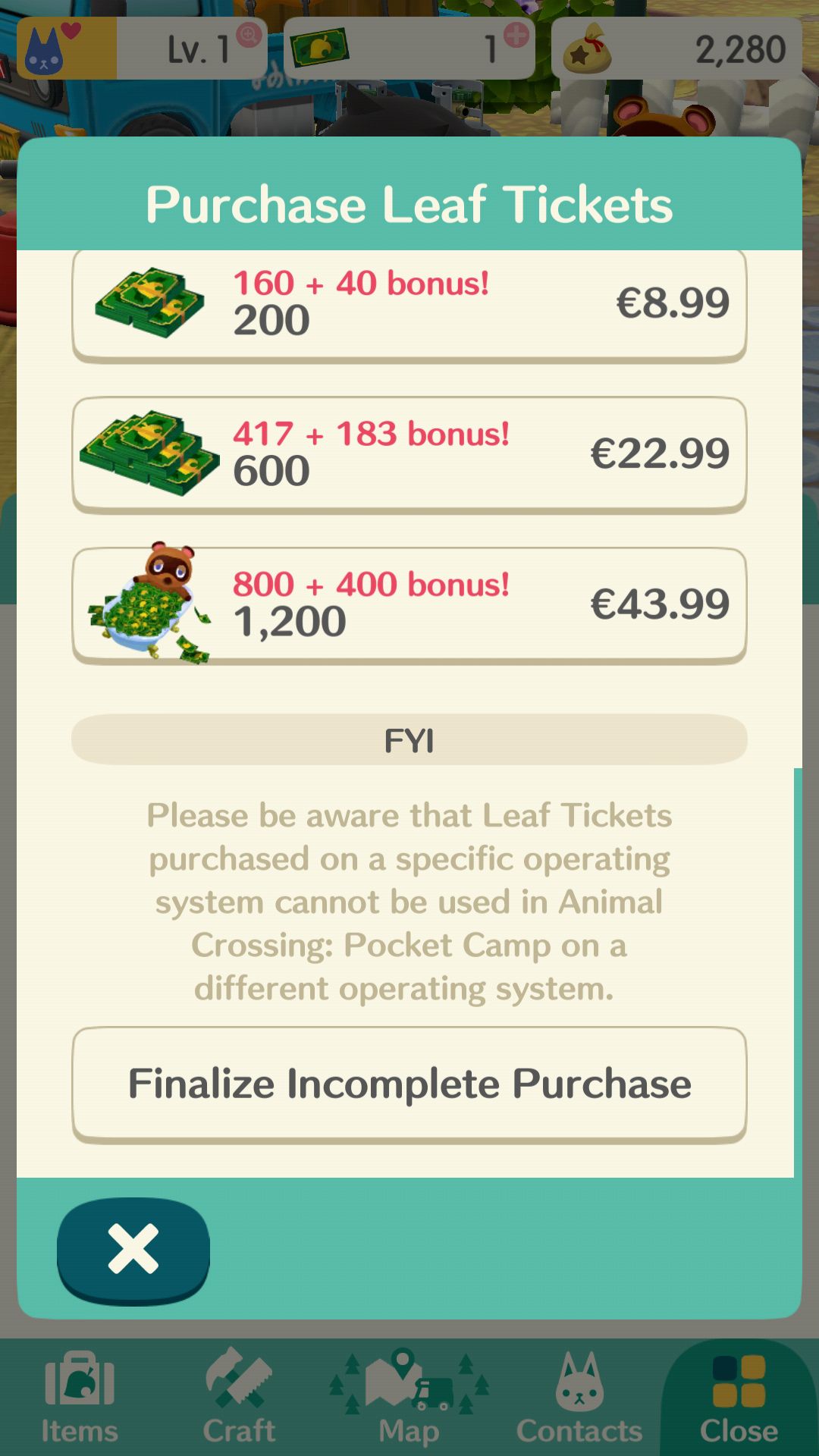Tap the Close menu tab
This screenshot has height=1456, width=819.
[739, 1398]
